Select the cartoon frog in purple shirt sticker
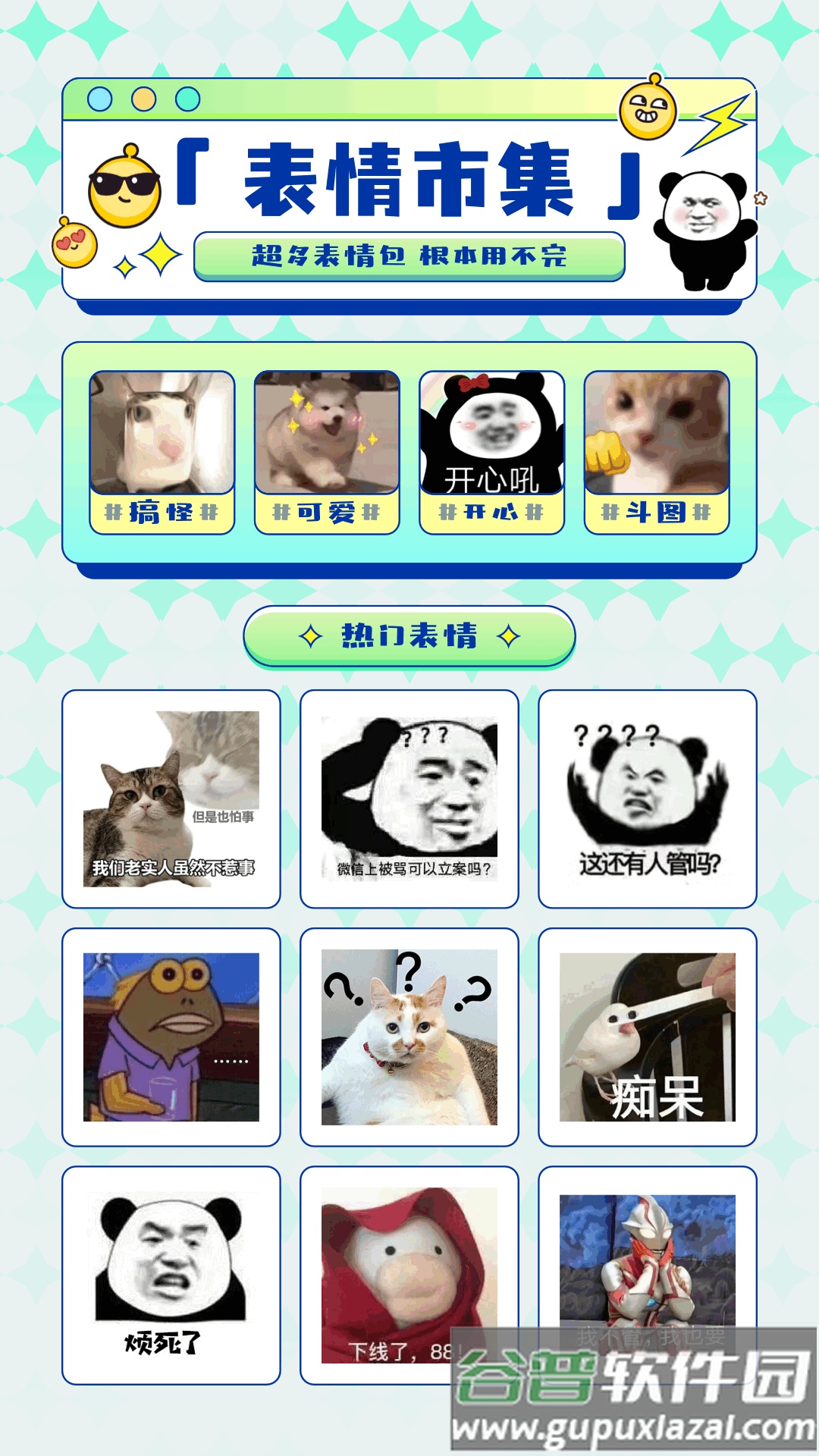819x1456 pixels. [171, 1037]
